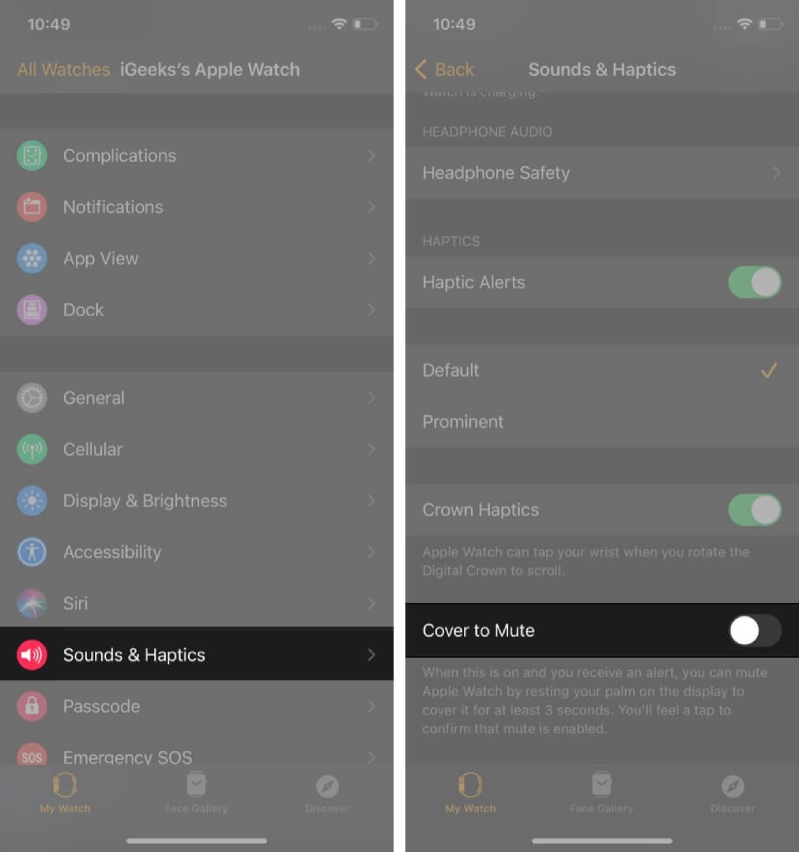
Task: Select Prominent haptic style
Action: coord(600,422)
